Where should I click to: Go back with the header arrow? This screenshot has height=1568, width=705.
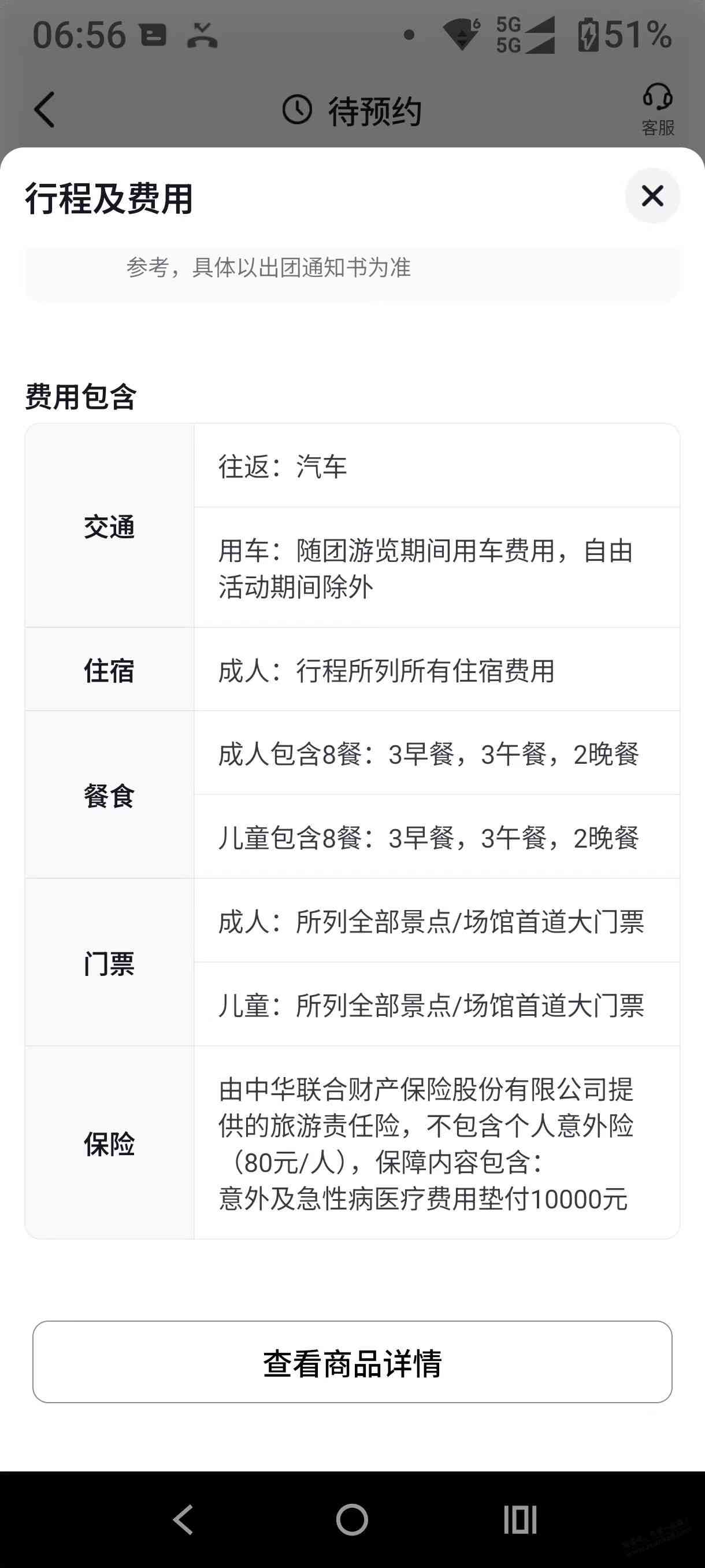44,110
